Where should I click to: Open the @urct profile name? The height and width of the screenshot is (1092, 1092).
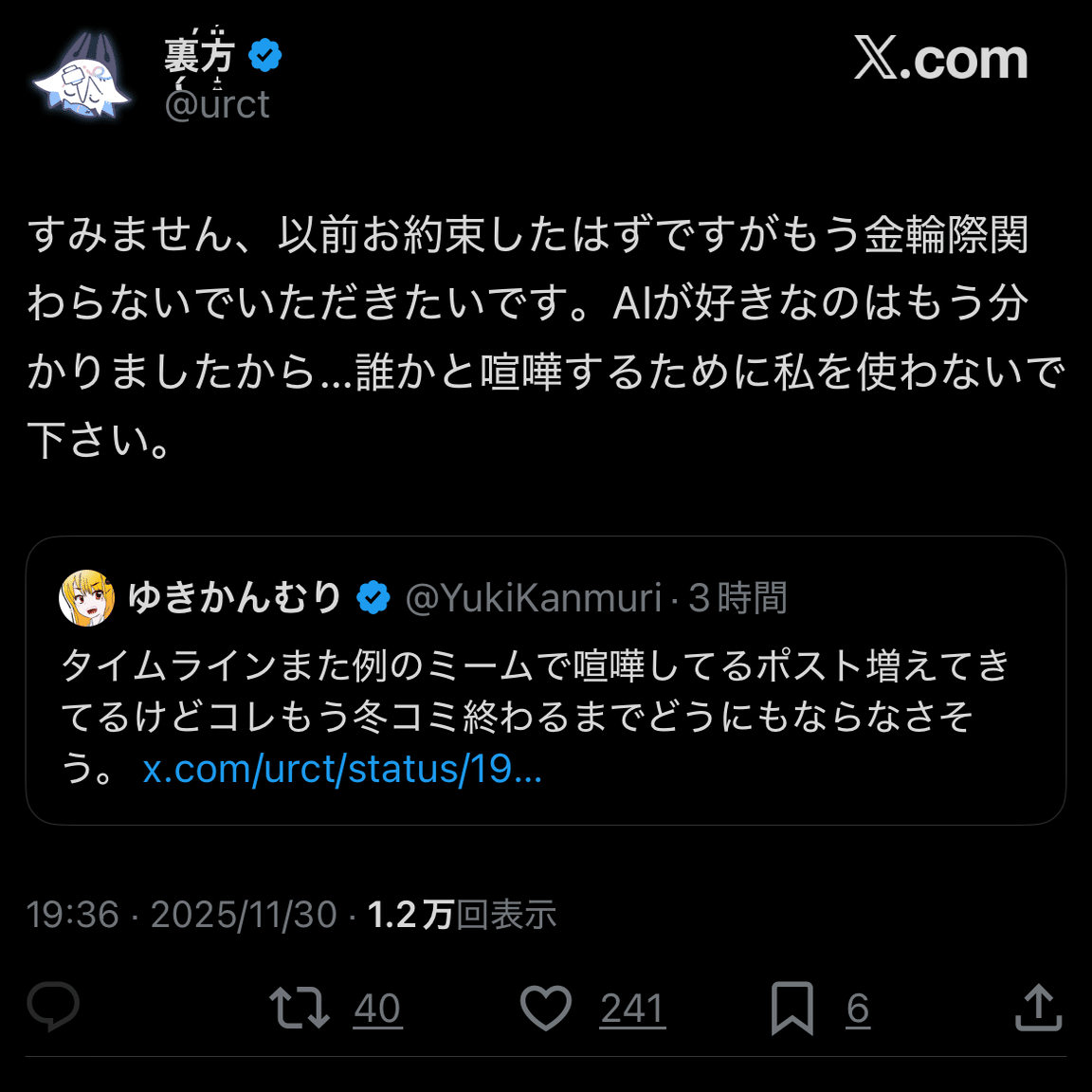pos(199,55)
